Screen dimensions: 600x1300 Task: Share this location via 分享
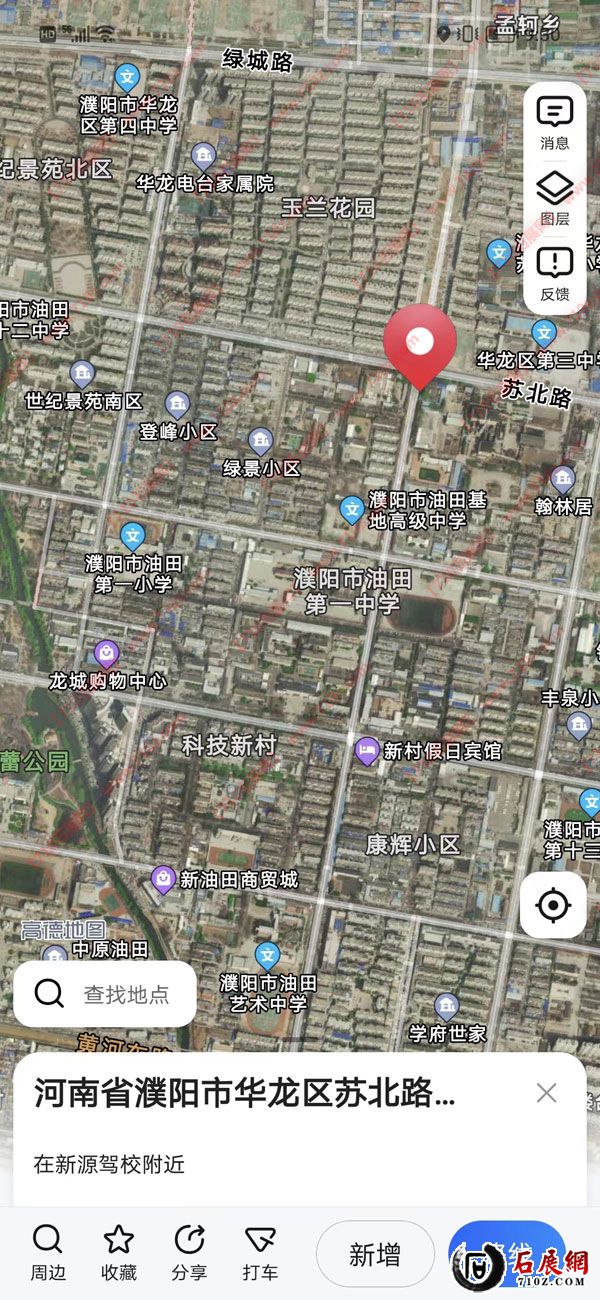(x=189, y=1252)
